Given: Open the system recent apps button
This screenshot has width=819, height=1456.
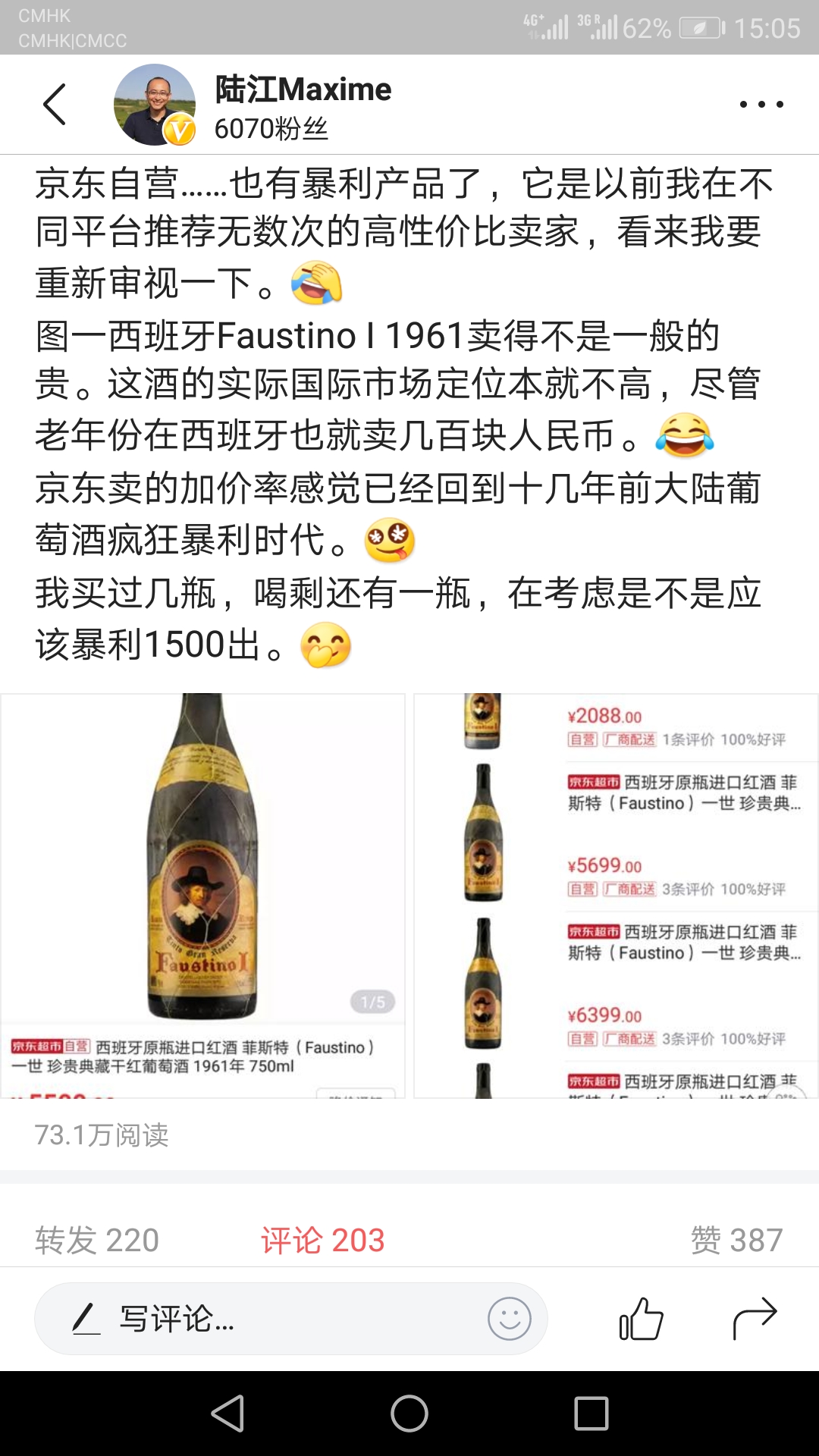Looking at the screenshot, I should tap(591, 1414).
